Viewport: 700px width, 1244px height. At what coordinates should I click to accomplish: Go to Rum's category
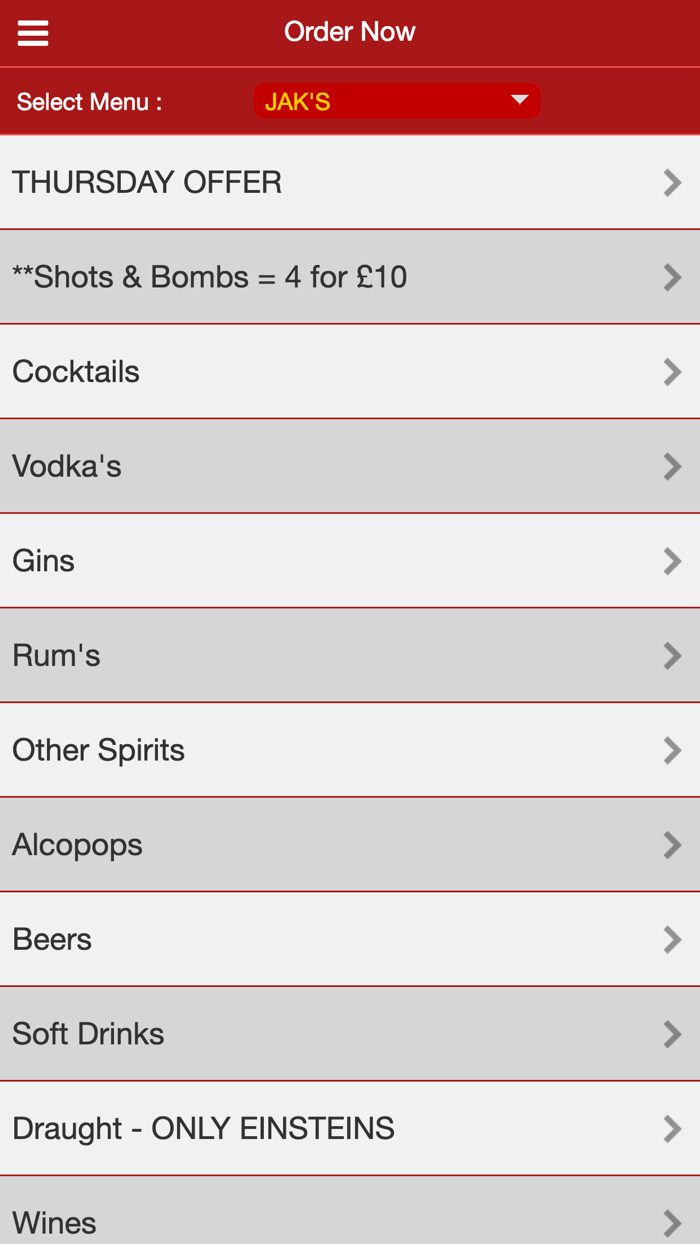point(350,656)
